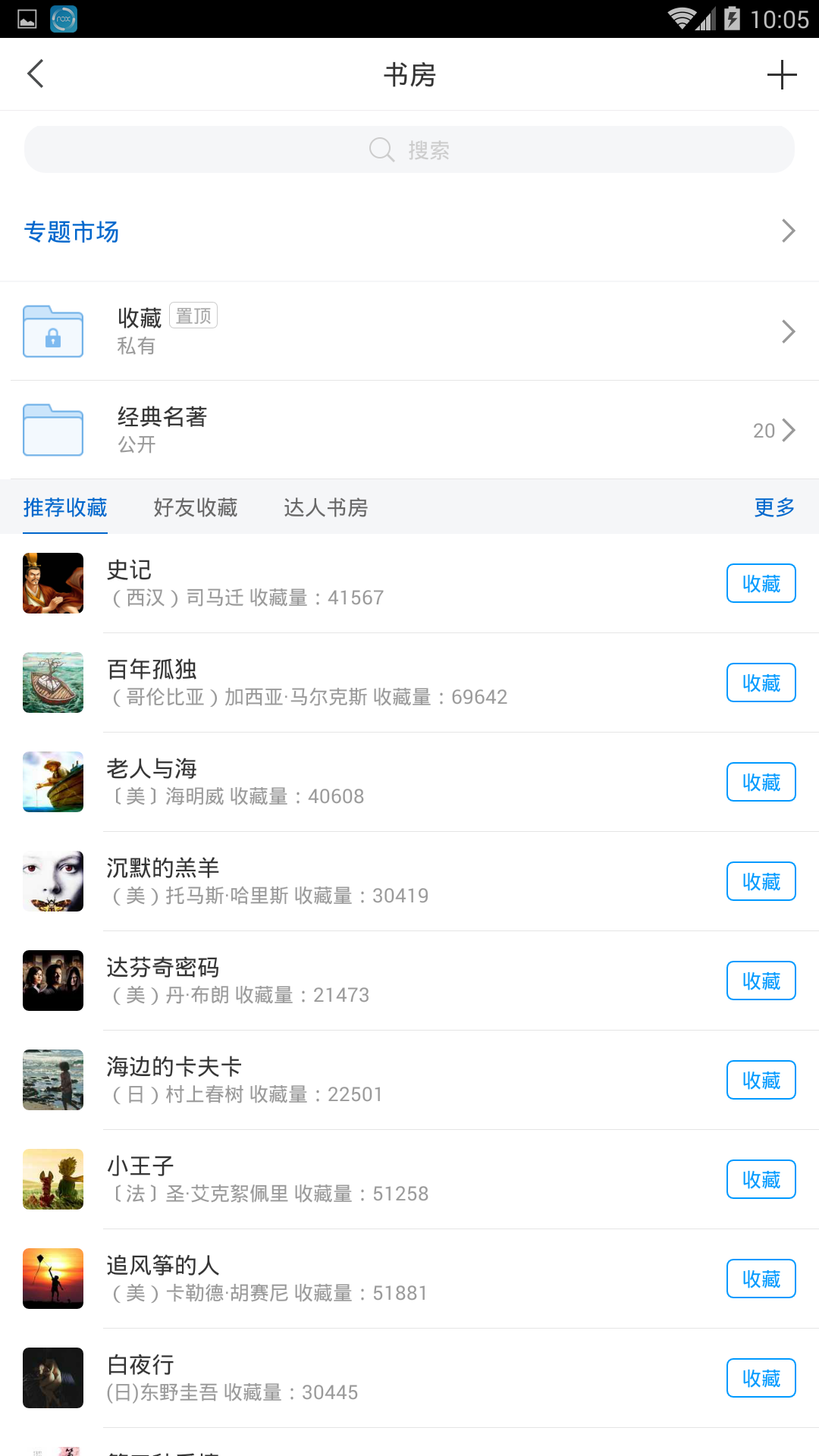The height and width of the screenshot is (1456, 819).
Task: Check the battery indicator in status bar
Action: 733,20
